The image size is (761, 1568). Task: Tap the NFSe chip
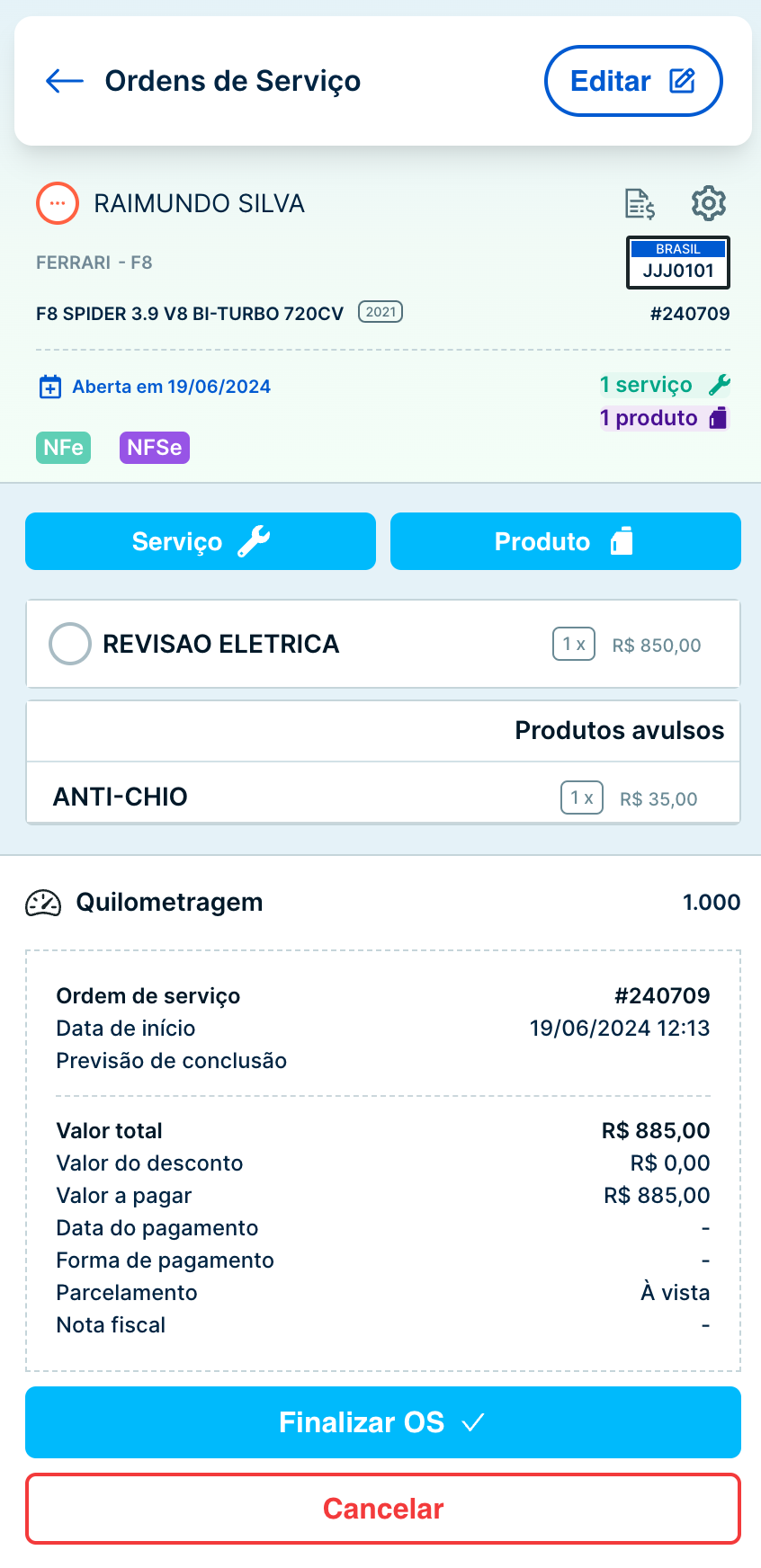(x=155, y=448)
